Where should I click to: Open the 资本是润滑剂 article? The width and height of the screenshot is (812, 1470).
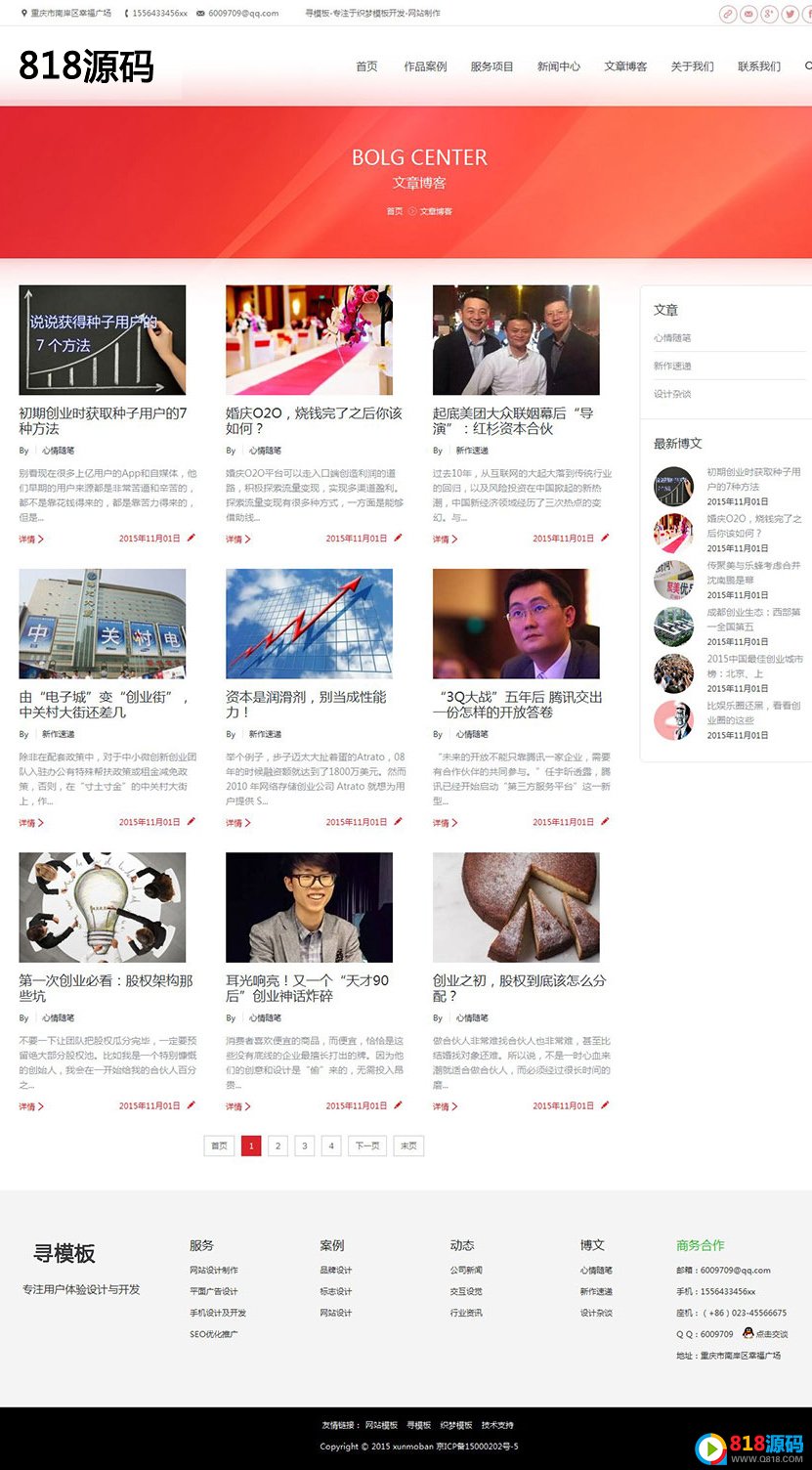tap(306, 704)
